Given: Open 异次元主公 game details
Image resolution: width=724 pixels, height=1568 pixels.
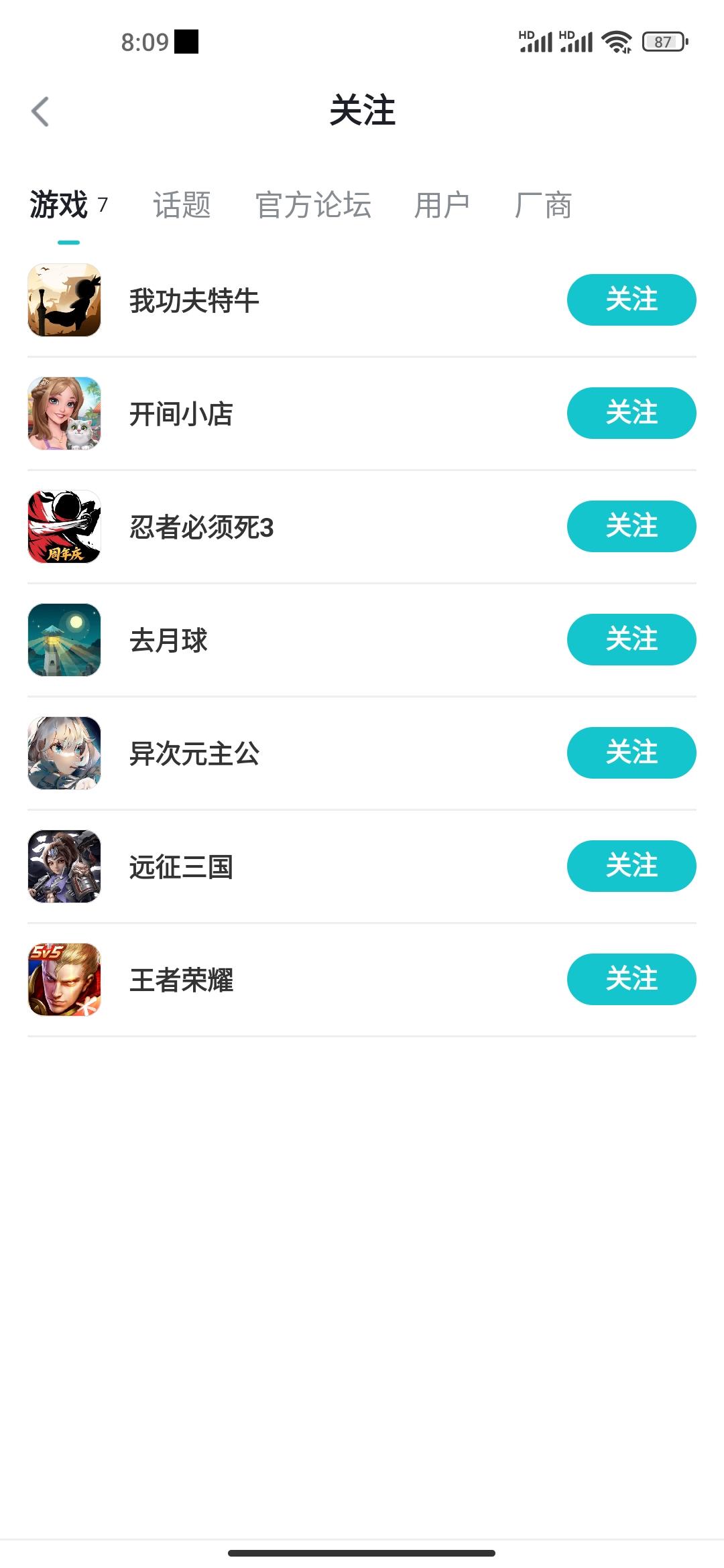Looking at the screenshot, I should [x=295, y=753].
